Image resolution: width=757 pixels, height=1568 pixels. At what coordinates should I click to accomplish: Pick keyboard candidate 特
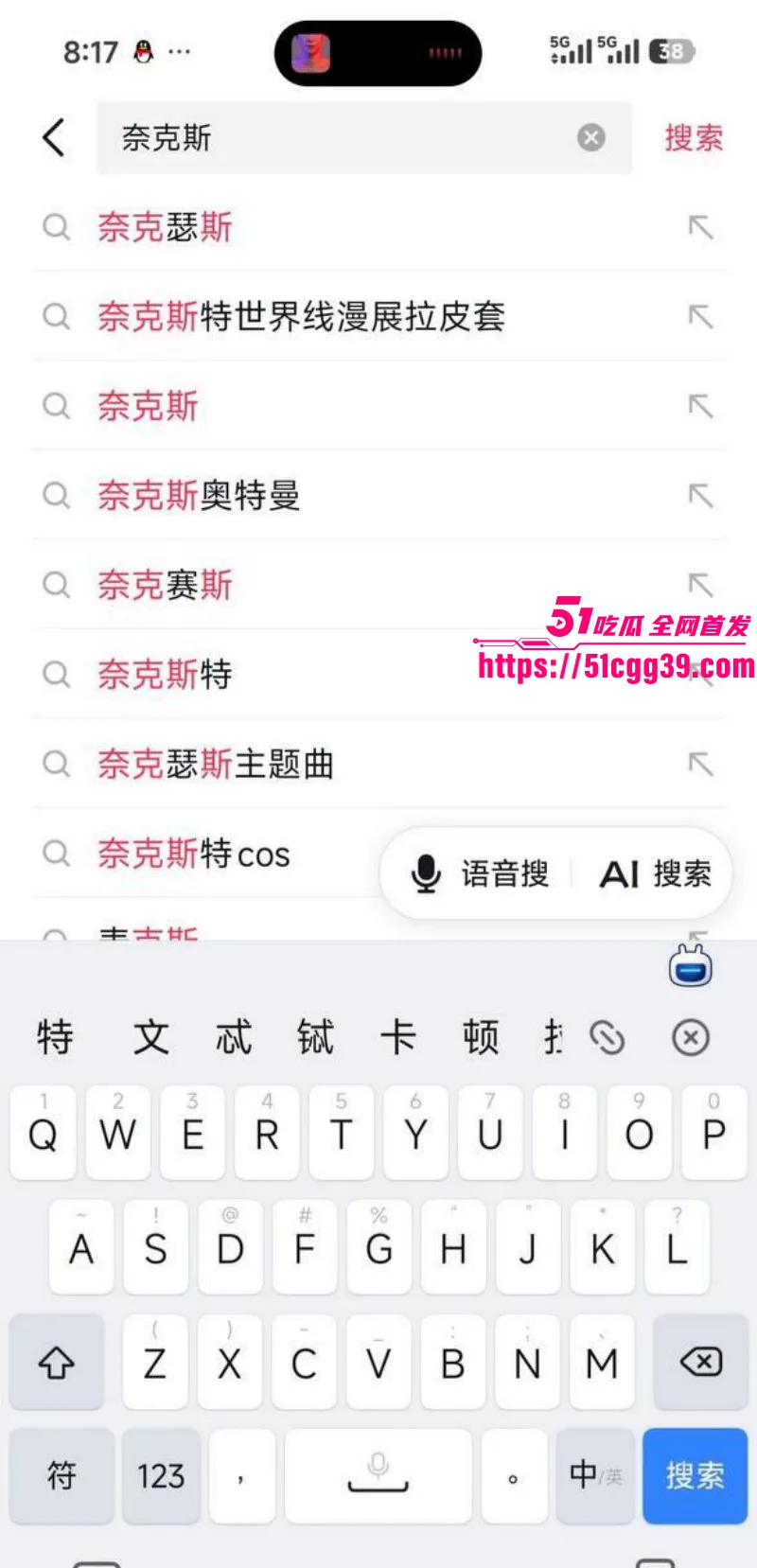pyautogui.click(x=55, y=1037)
